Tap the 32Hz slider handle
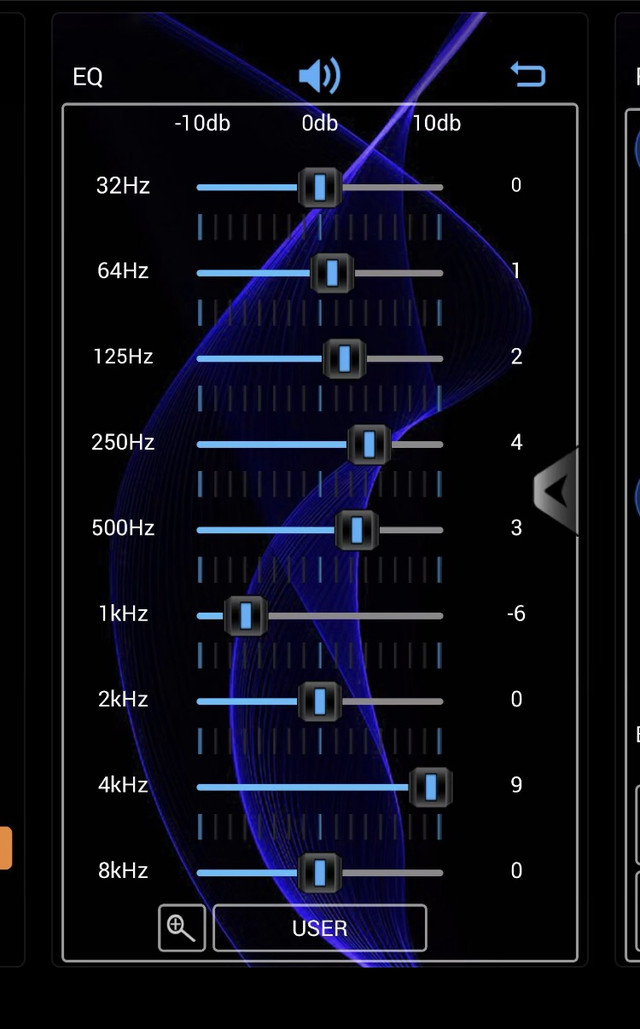640x1029 pixels. coord(320,188)
